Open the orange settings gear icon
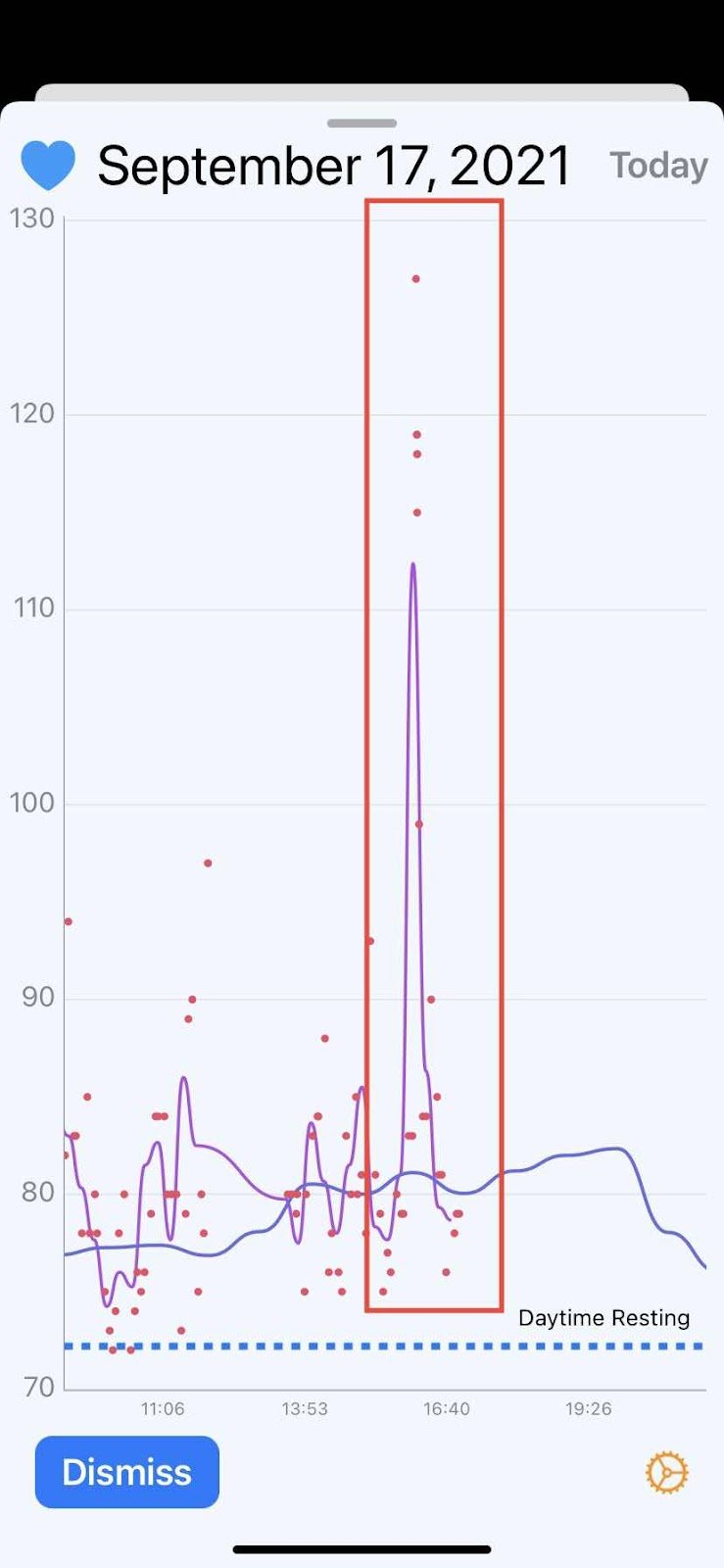The width and height of the screenshot is (724, 1568). 667,1473
